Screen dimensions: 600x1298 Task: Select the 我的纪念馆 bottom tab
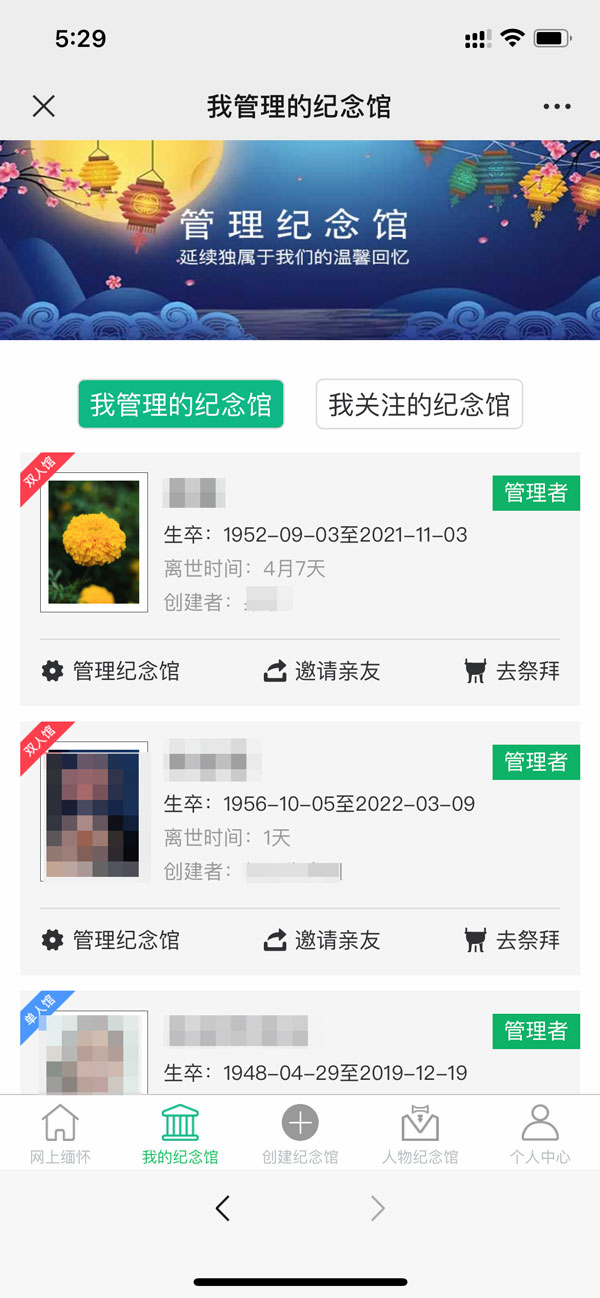(180, 1135)
